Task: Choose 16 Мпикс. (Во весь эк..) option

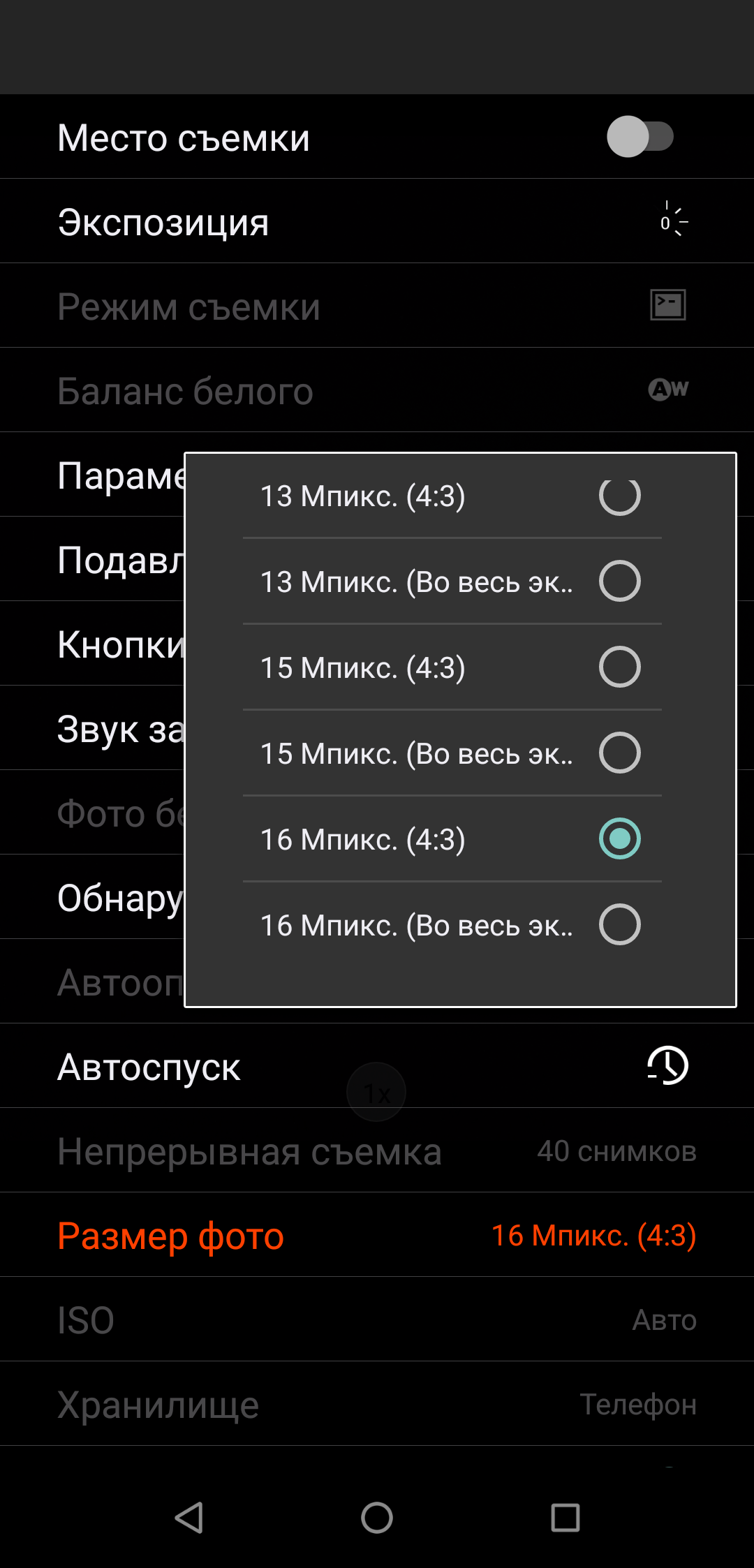Action: point(452,925)
